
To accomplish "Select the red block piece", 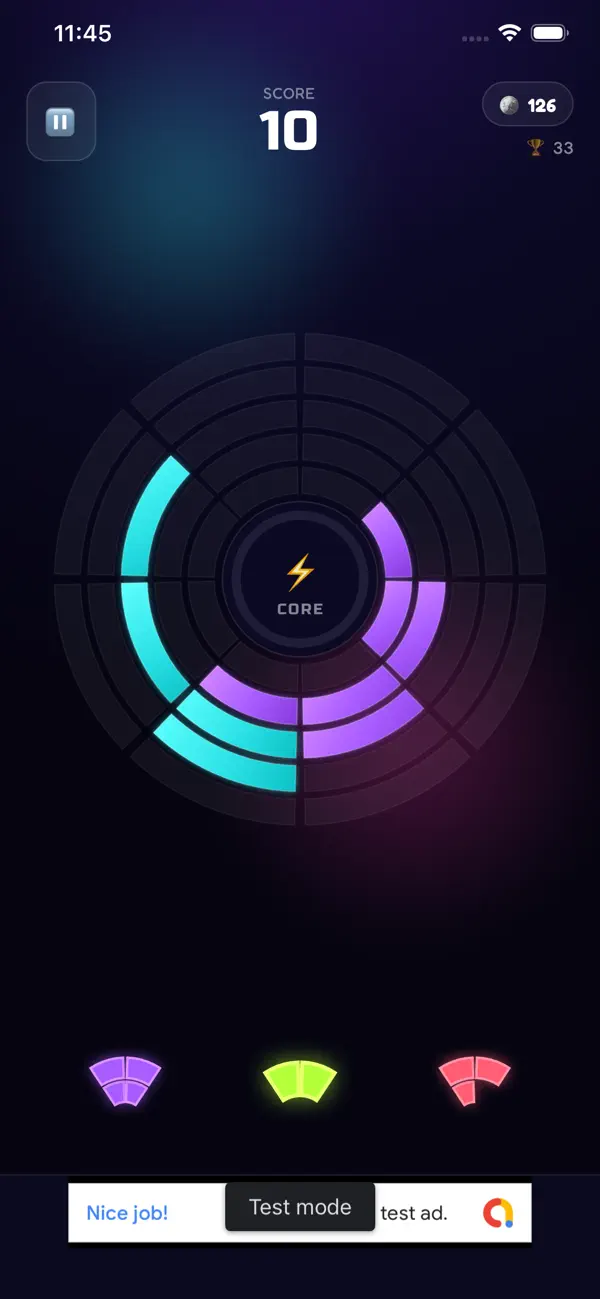I will point(474,1081).
